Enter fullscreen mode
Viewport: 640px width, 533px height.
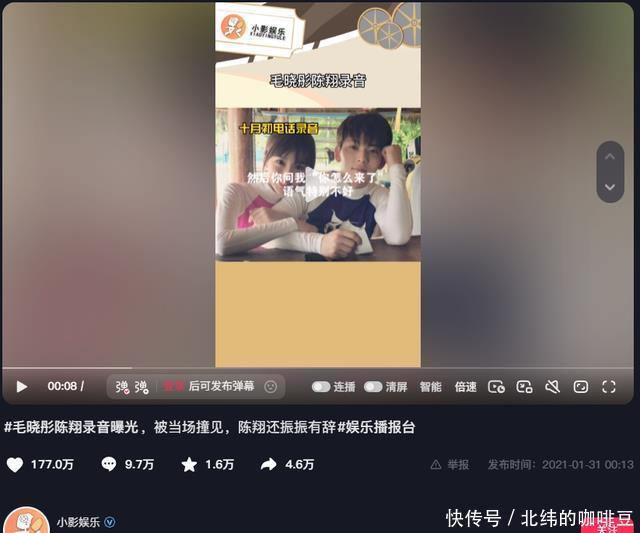(609, 386)
